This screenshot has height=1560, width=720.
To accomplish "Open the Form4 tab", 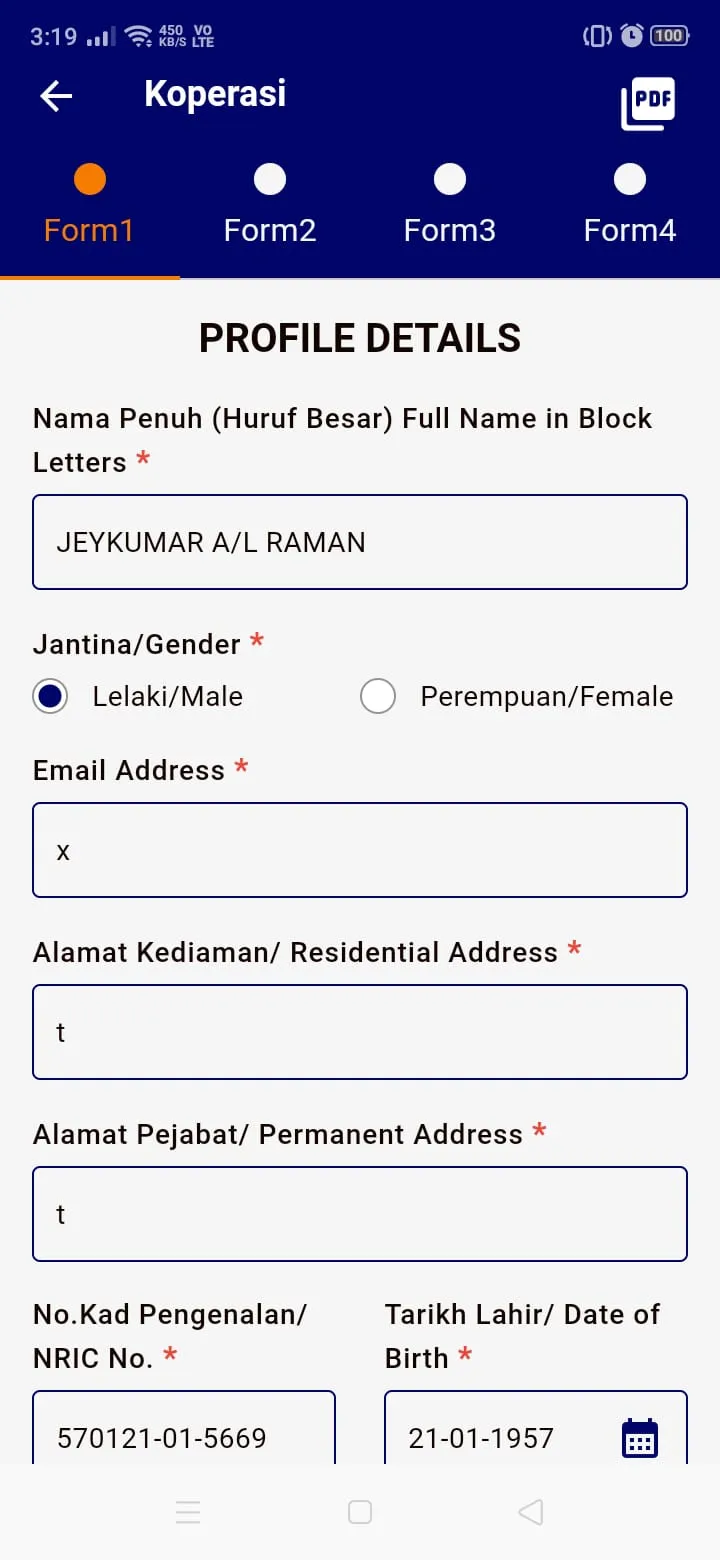I will pos(630,208).
